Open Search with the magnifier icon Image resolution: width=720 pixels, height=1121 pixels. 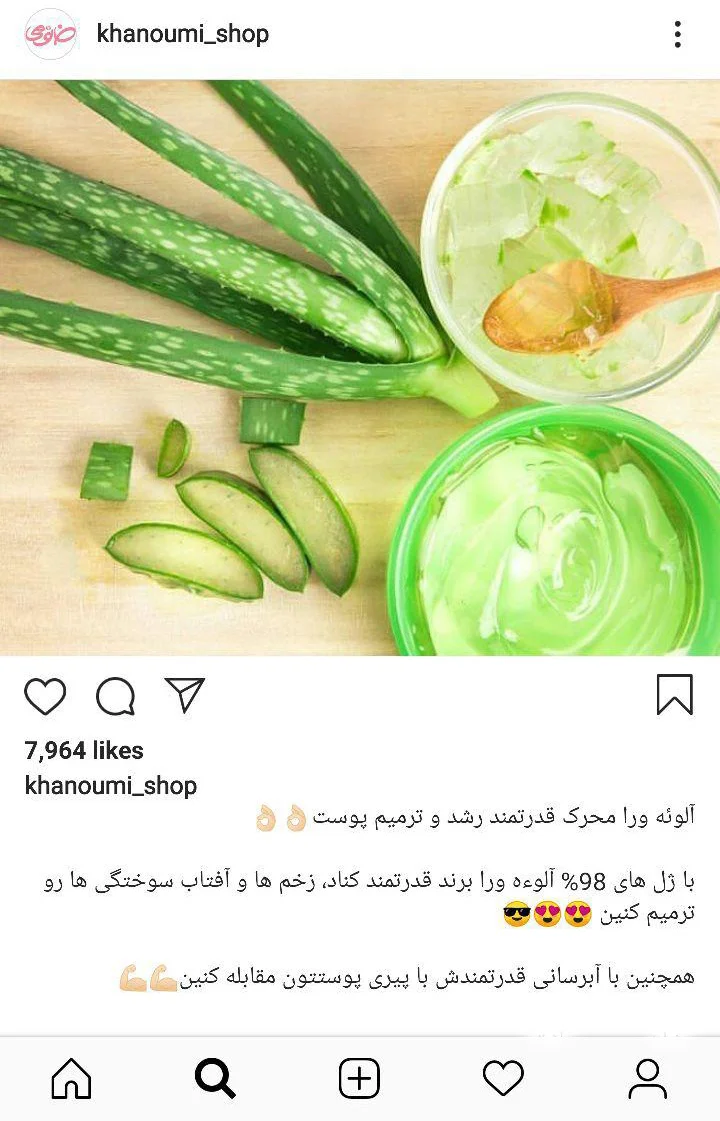point(216,1077)
